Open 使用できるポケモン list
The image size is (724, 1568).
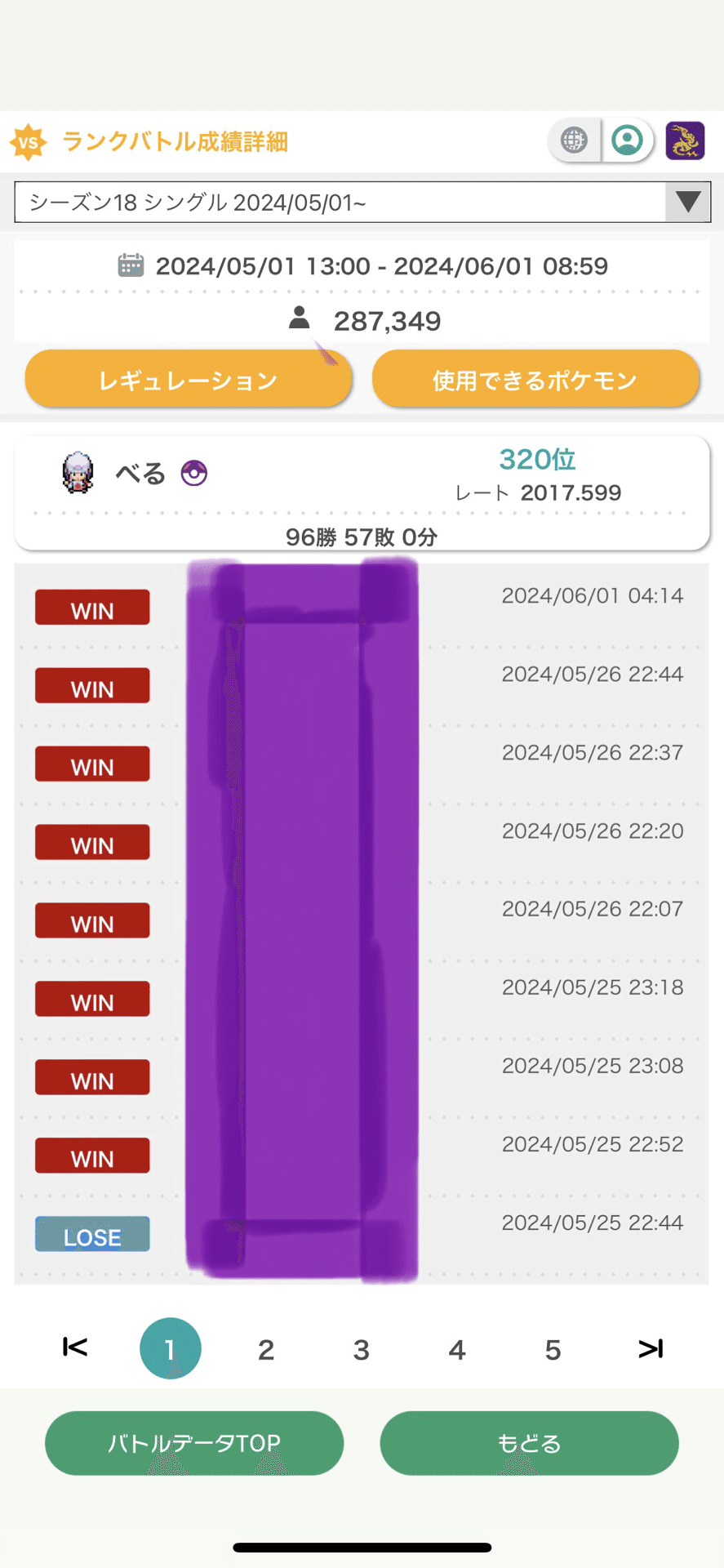click(x=535, y=380)
